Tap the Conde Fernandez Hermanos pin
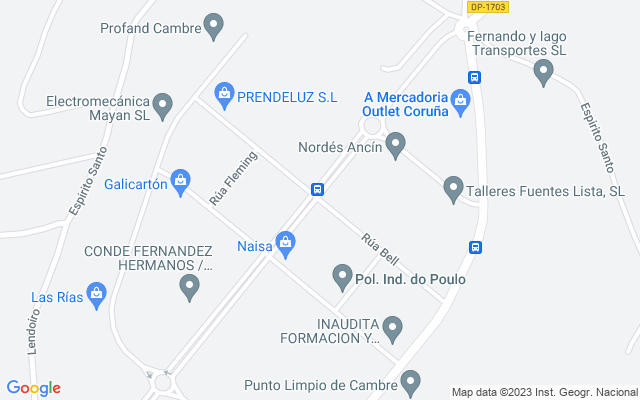Viewport: 640px width, 400px height. [x=189, y=287]
